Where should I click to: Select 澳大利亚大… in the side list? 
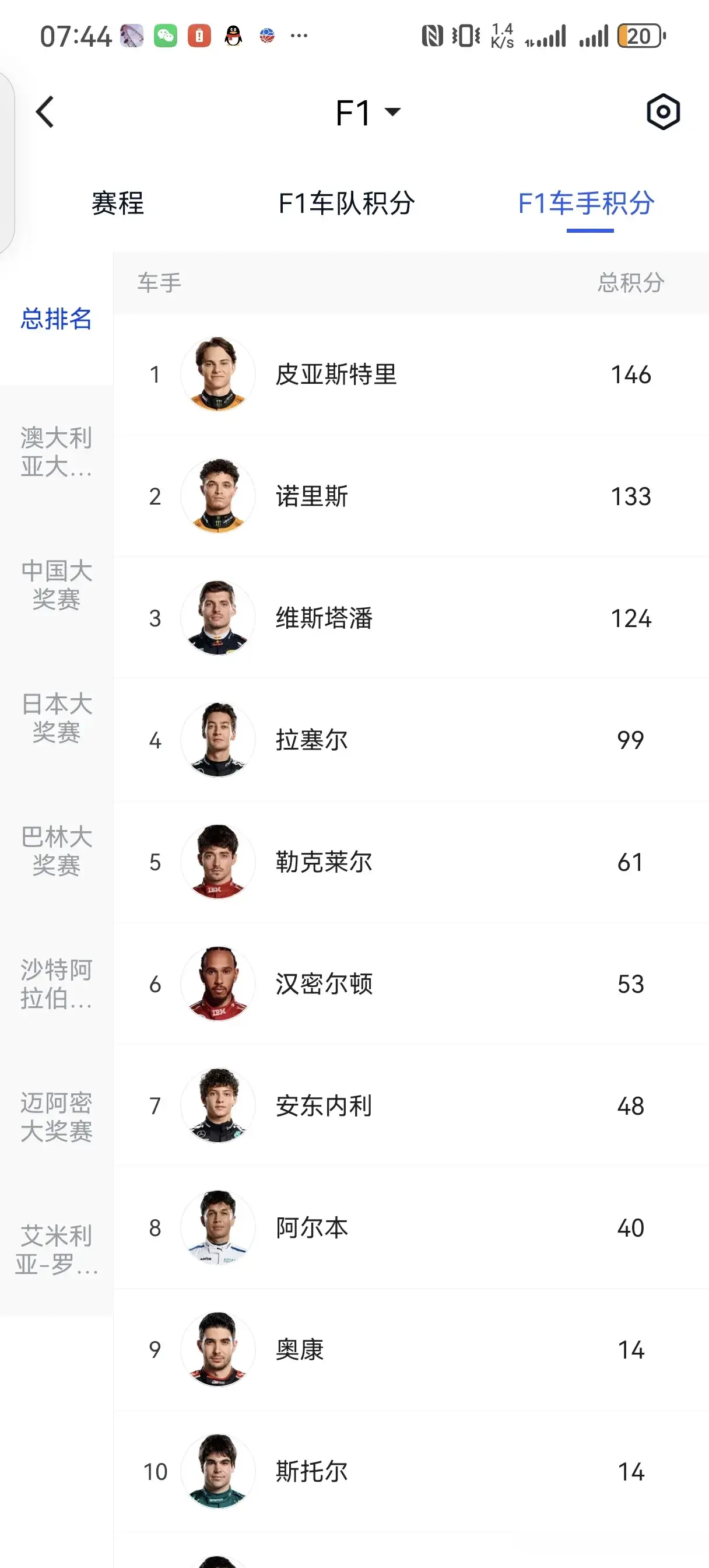click(x=57, y=452)
